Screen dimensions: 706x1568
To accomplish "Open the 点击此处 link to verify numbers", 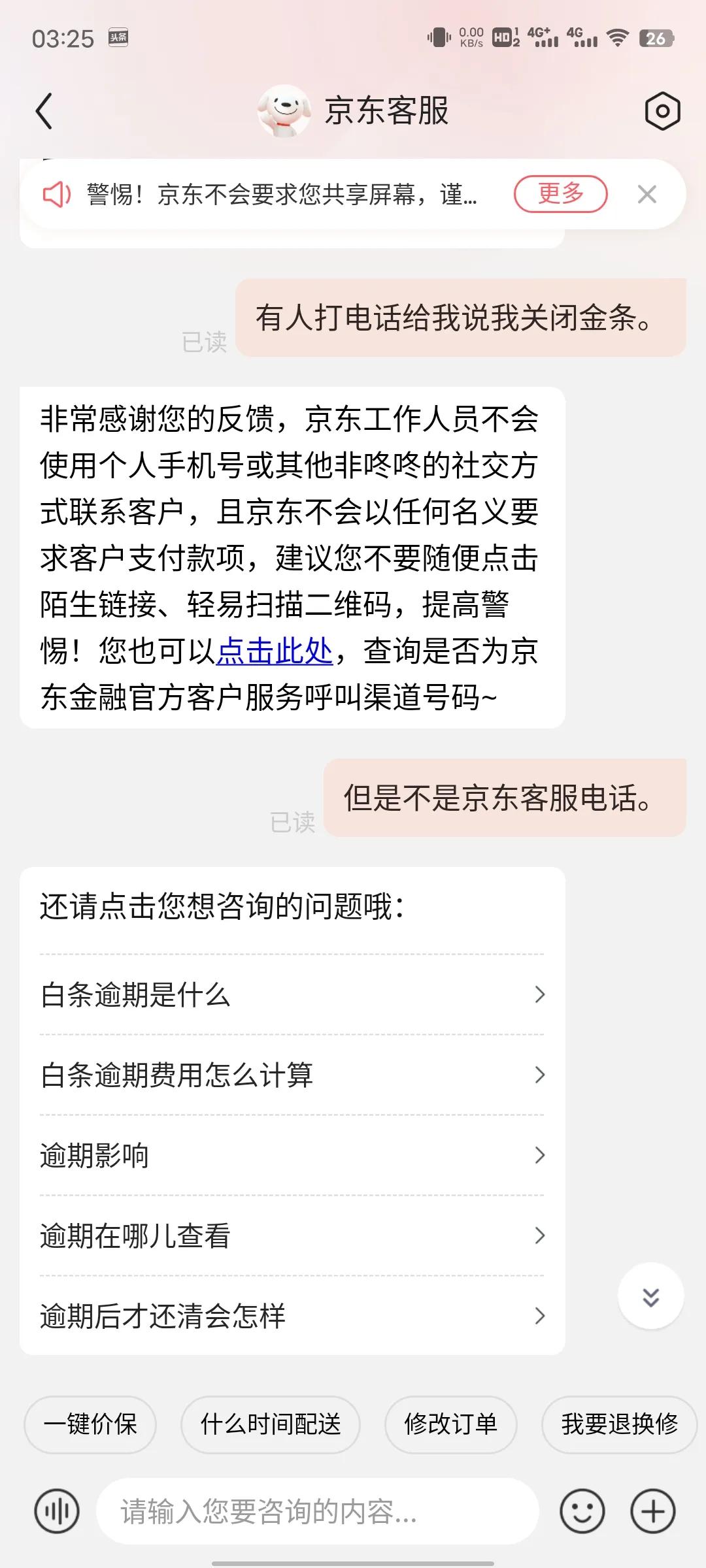I will pyautogui.click(x=275, y=647).
